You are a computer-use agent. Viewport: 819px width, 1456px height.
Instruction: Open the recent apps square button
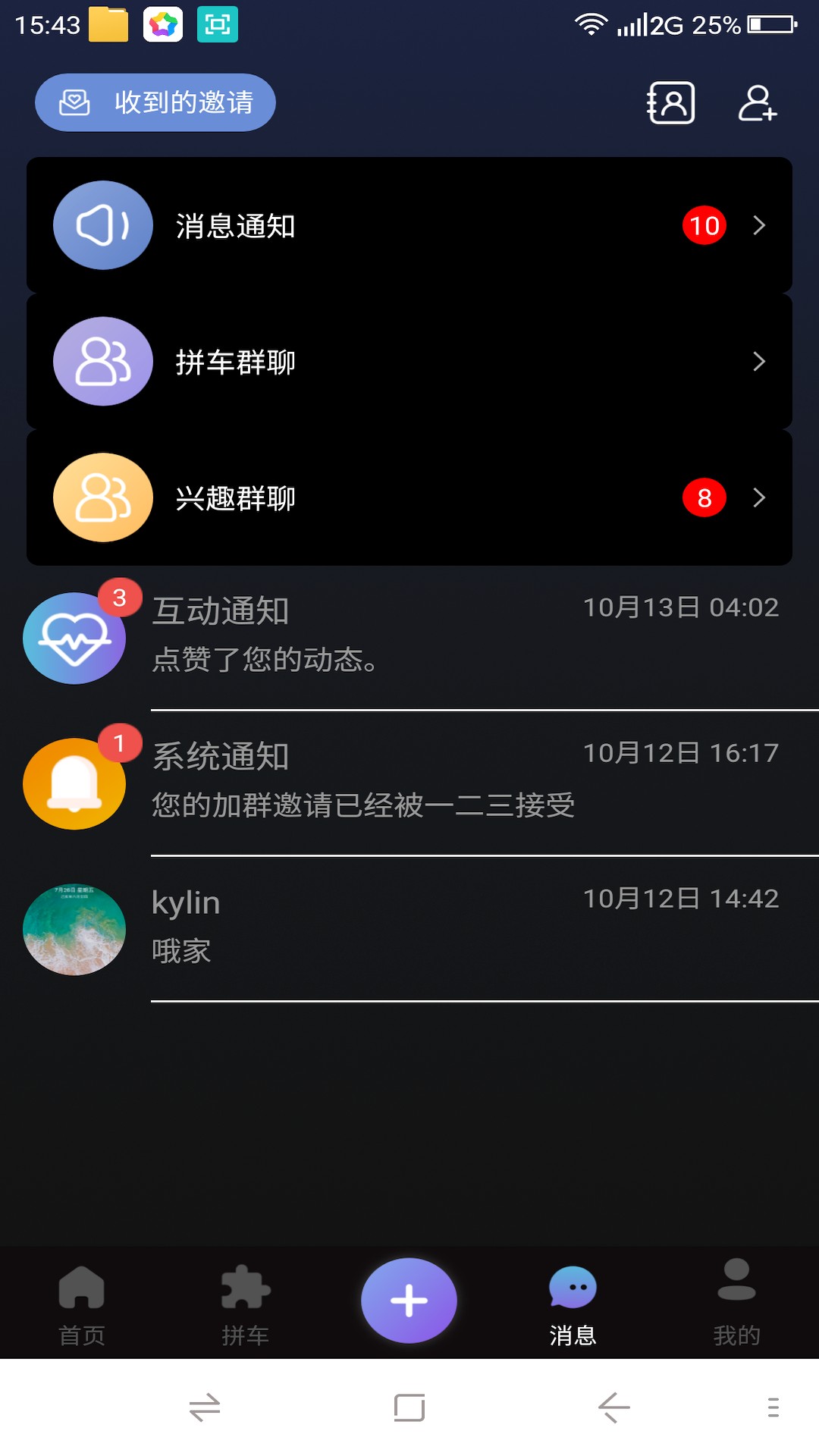pos(409,1408)
